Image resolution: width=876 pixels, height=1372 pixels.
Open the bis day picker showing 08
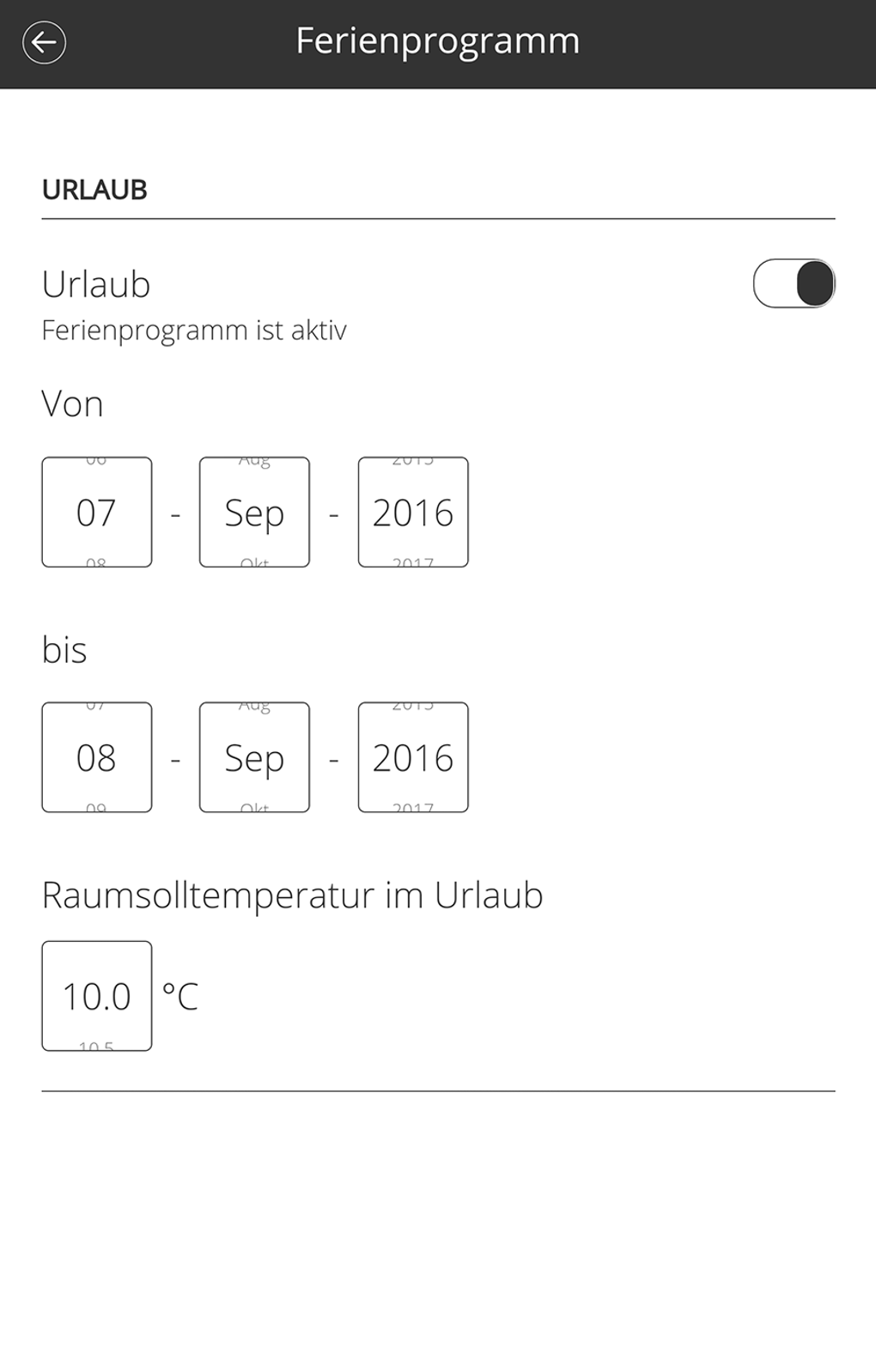(x=96, y=758)
